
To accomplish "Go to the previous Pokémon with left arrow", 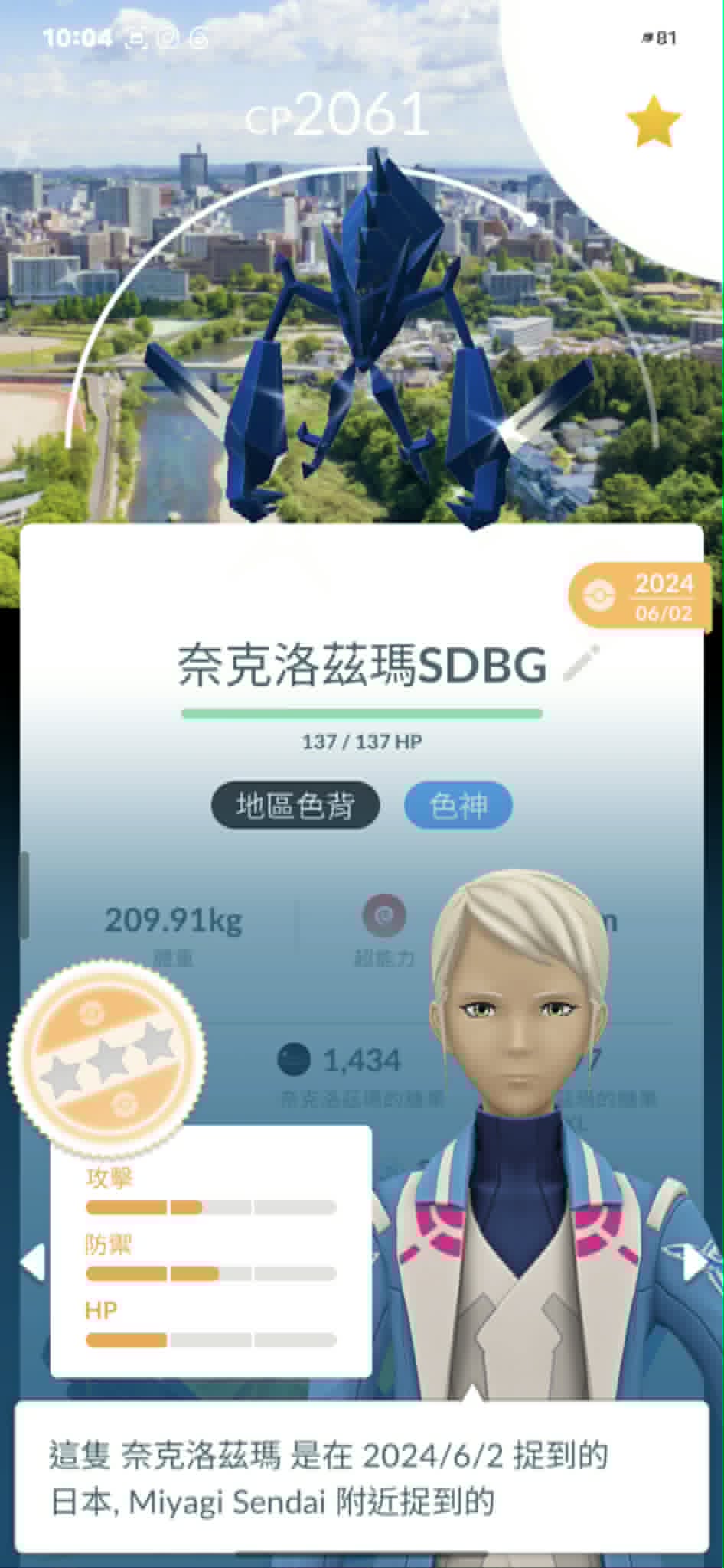I will (x=32, y=1261).
